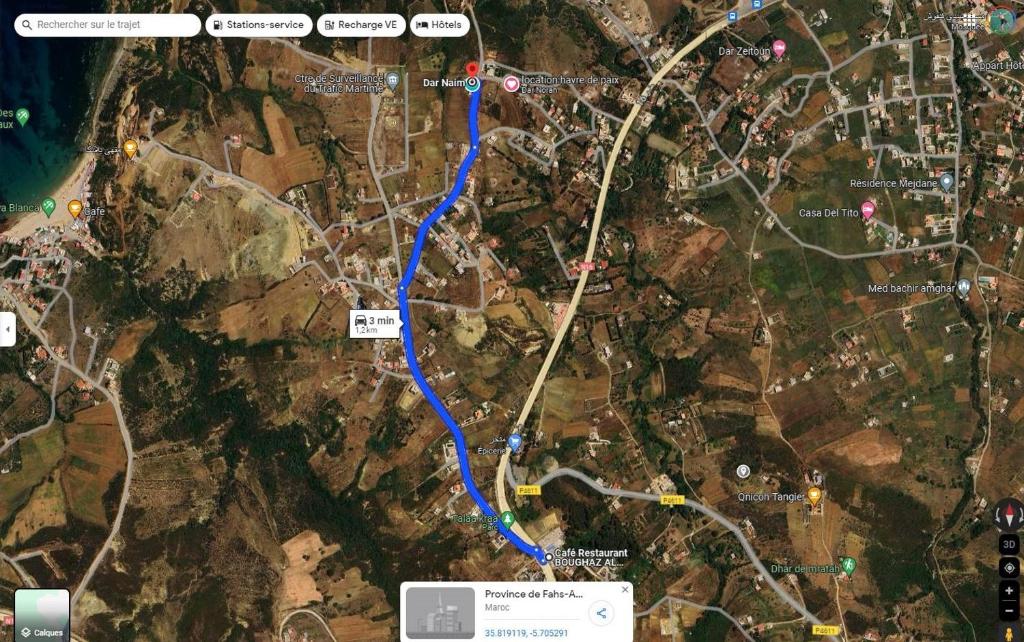Screen dimensions: 1024x642
Task: Show Hôtels along the route
Action: pyautogui.click(x=440, y=25)
